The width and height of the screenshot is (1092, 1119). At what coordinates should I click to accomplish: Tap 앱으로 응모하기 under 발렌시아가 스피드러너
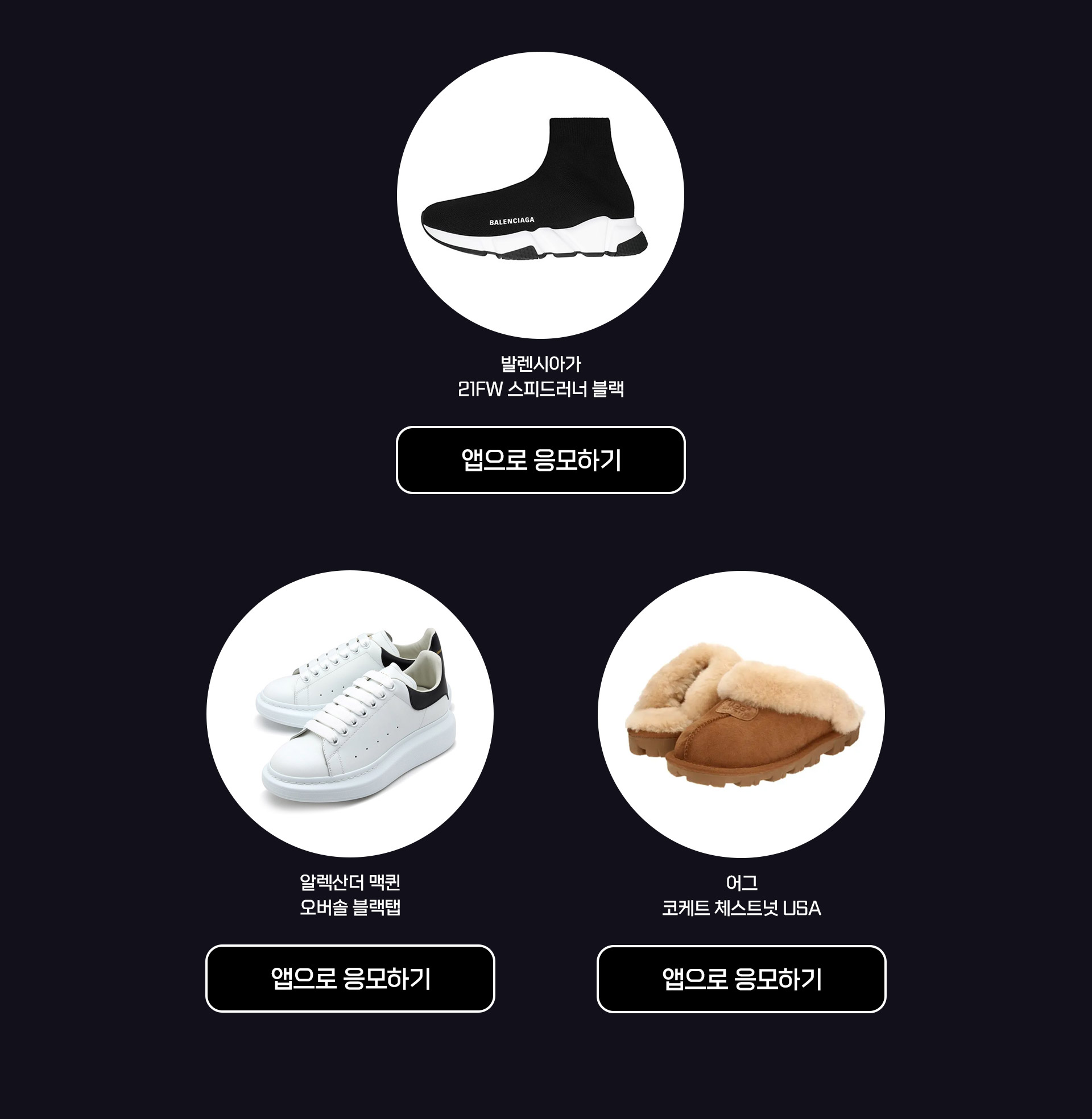(540, 460)
